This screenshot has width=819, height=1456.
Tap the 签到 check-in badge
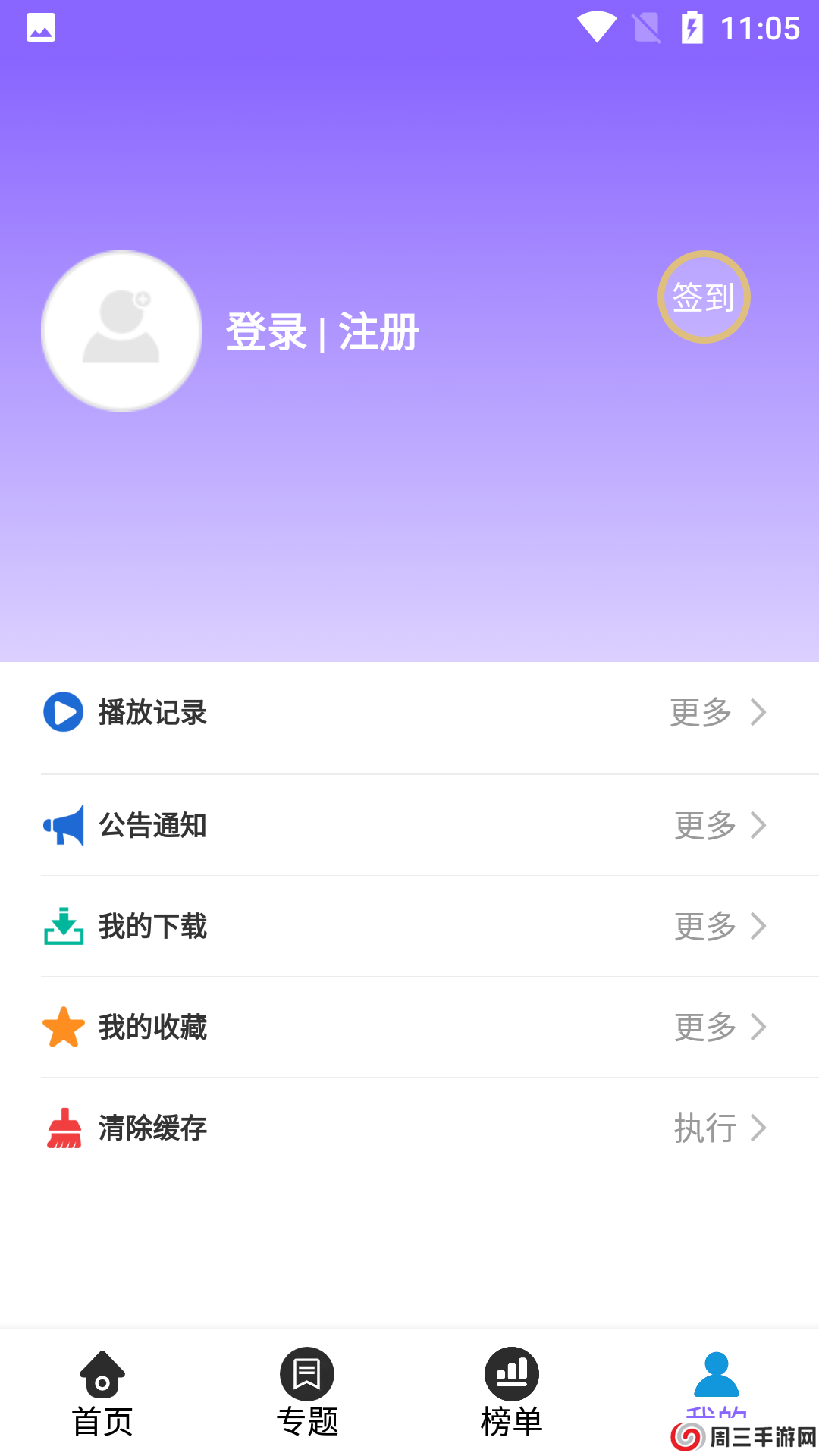coord(703,297)
